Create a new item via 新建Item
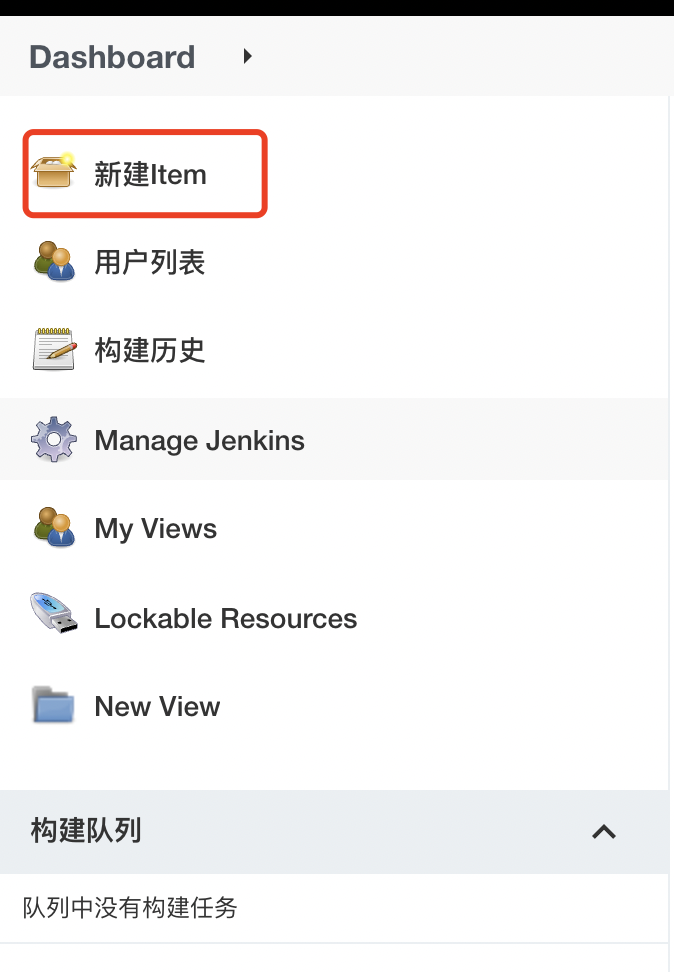 coord(150,174)
